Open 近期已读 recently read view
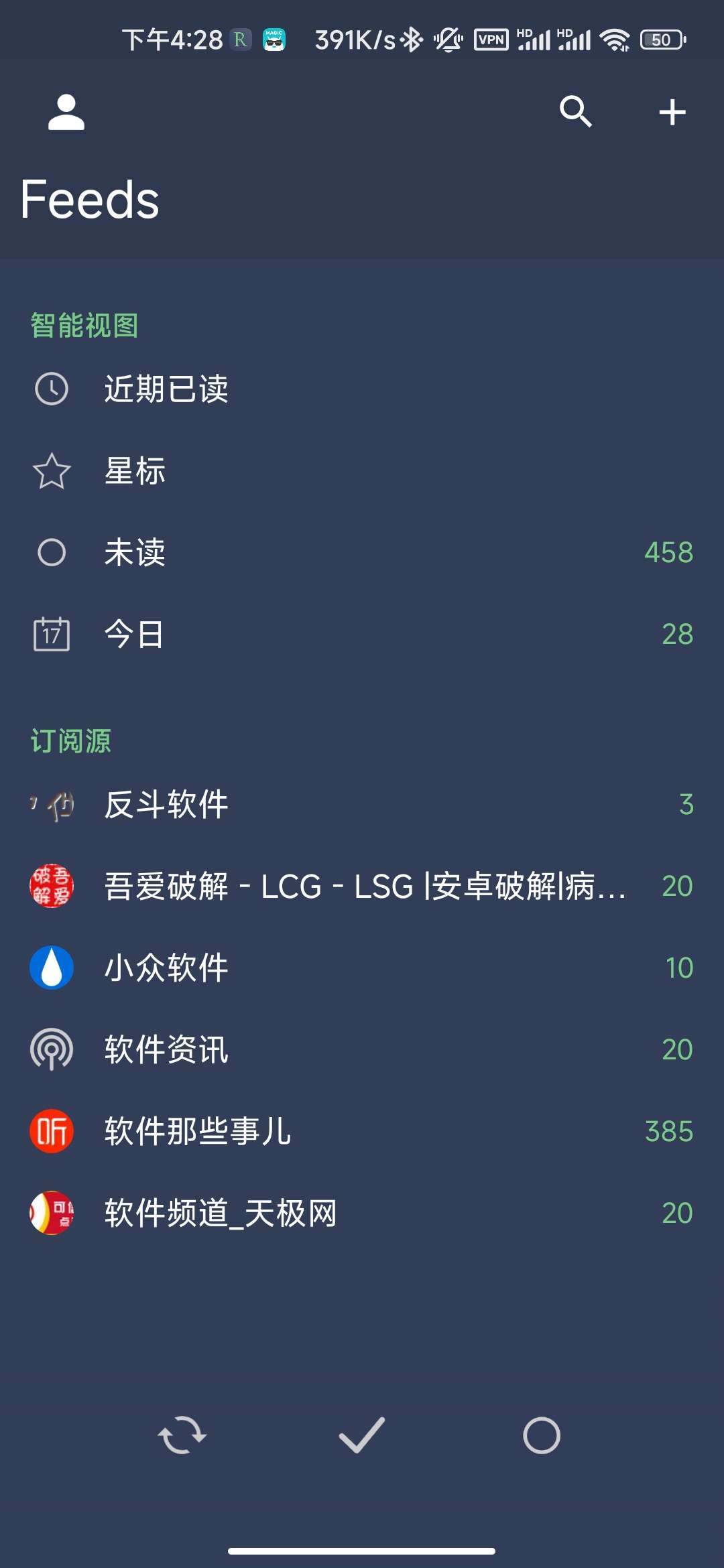Viewport: 724px width, 1568px height. [166, 389]
